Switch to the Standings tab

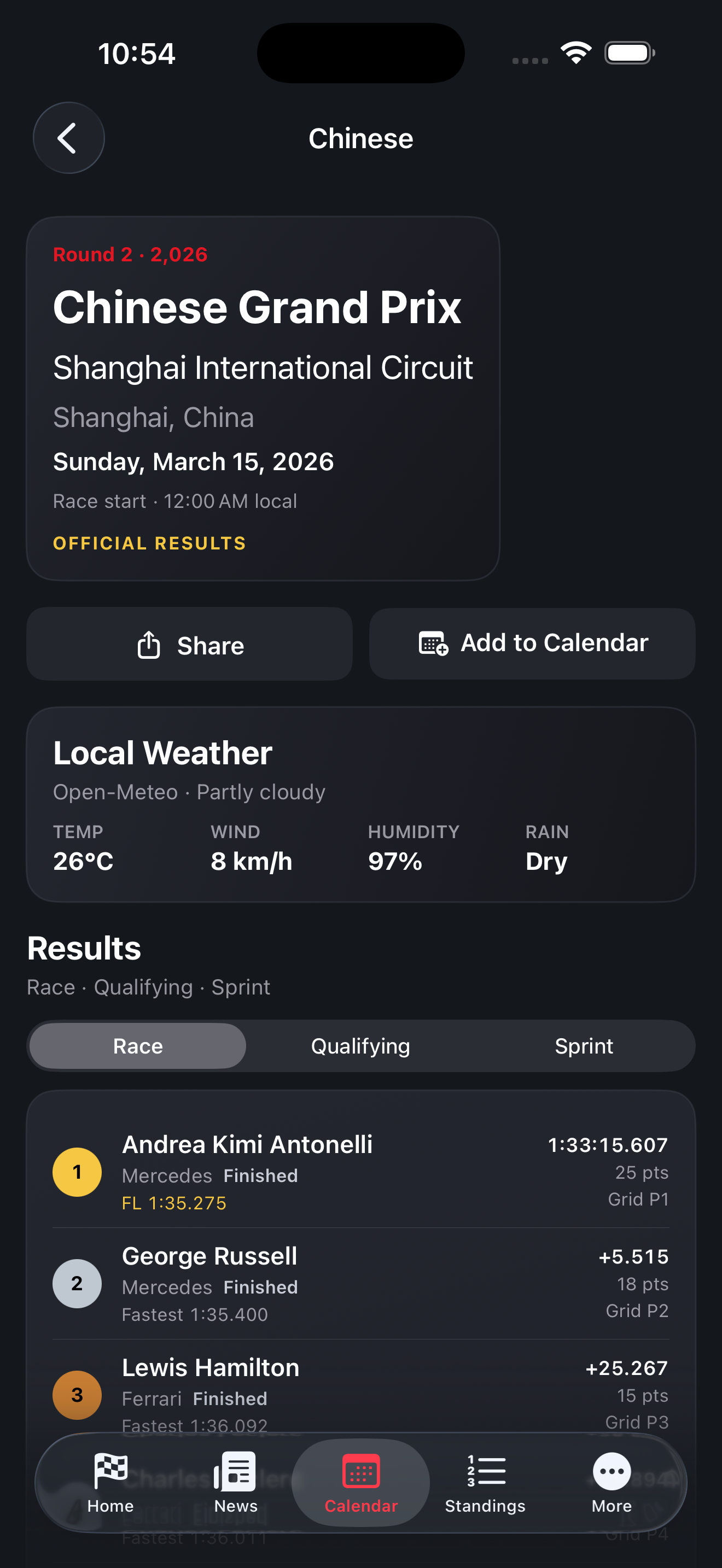(486, 1483)
